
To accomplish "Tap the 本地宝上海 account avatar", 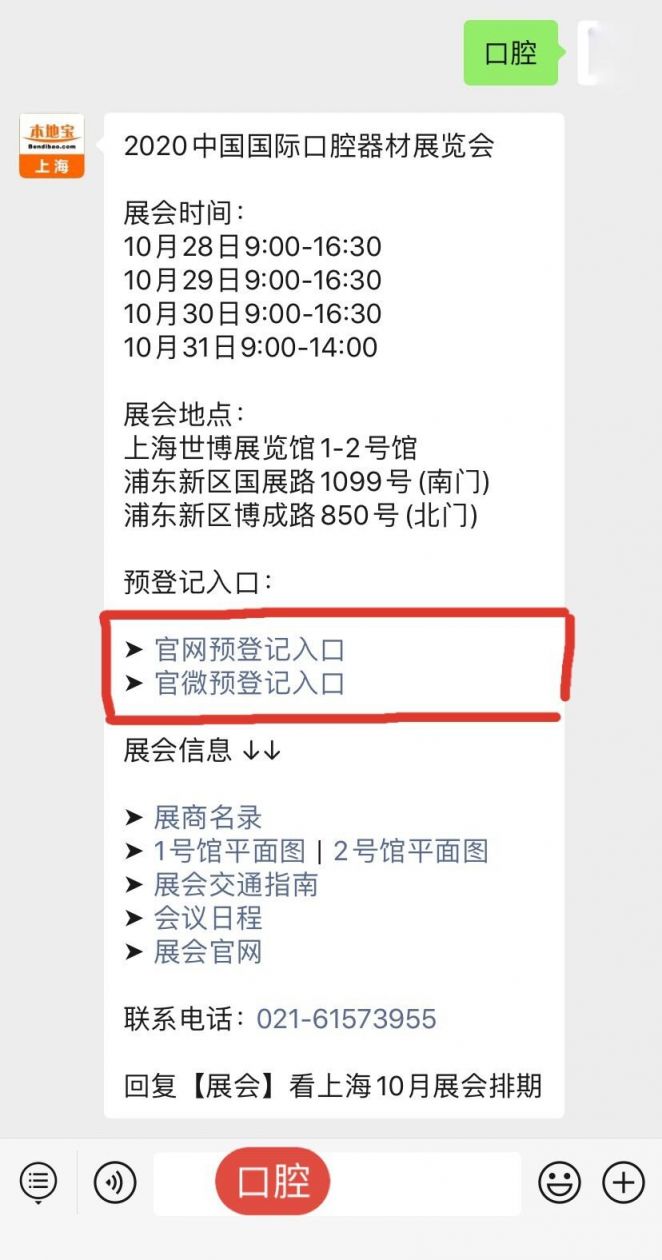I will point(52,146).
